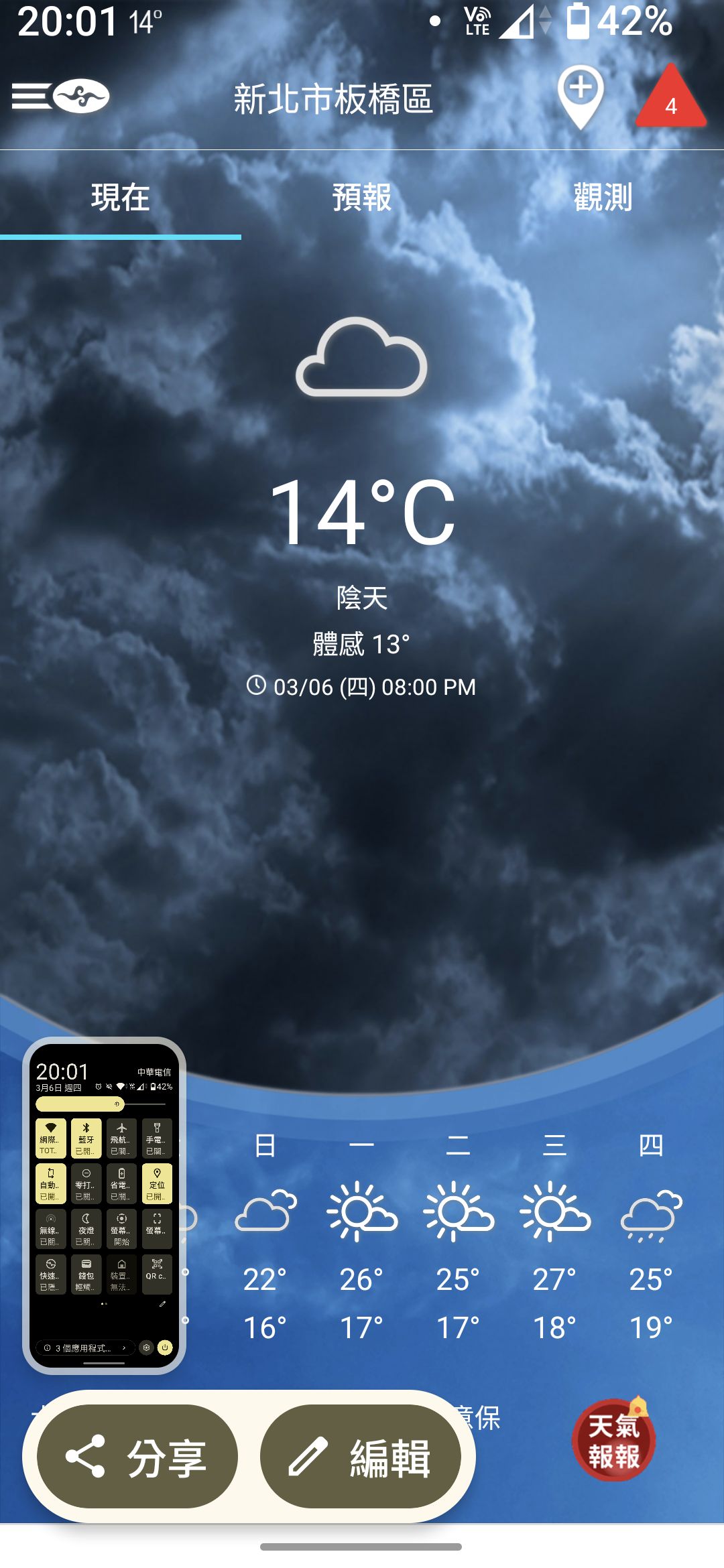Image resolution: width=724 pixels, height=1568 pixels.
Task: Open the forecast for 四 (25°/19°)
Action: tap(651, 1236)
